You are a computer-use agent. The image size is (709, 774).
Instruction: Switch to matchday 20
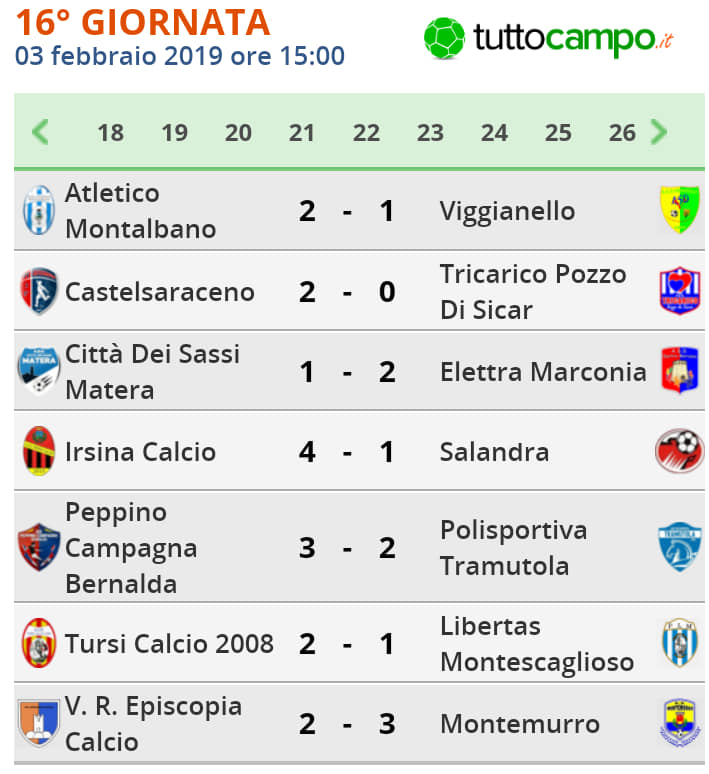pos(238,133)
